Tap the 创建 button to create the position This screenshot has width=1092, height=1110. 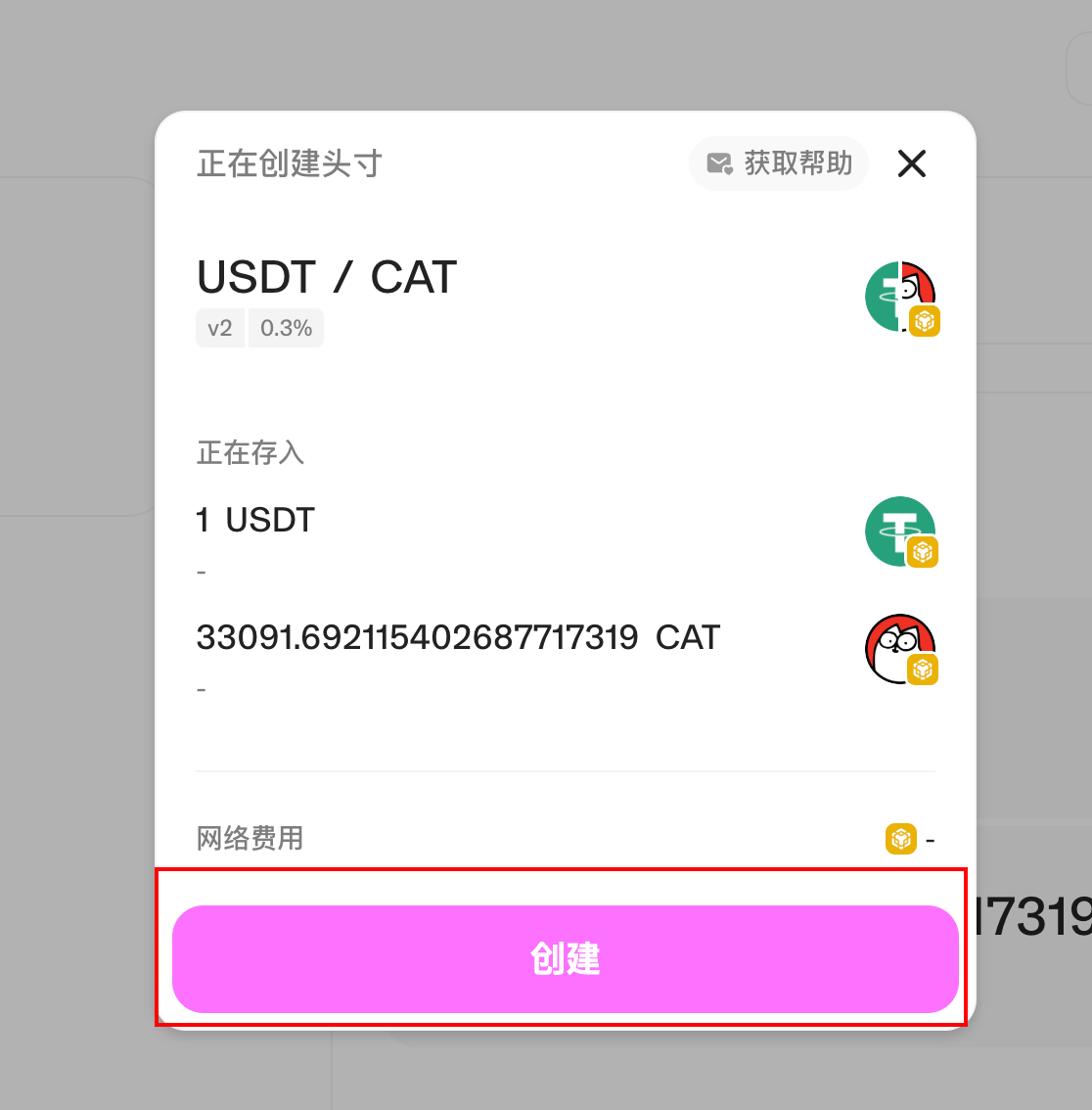[x=565, y=958]
